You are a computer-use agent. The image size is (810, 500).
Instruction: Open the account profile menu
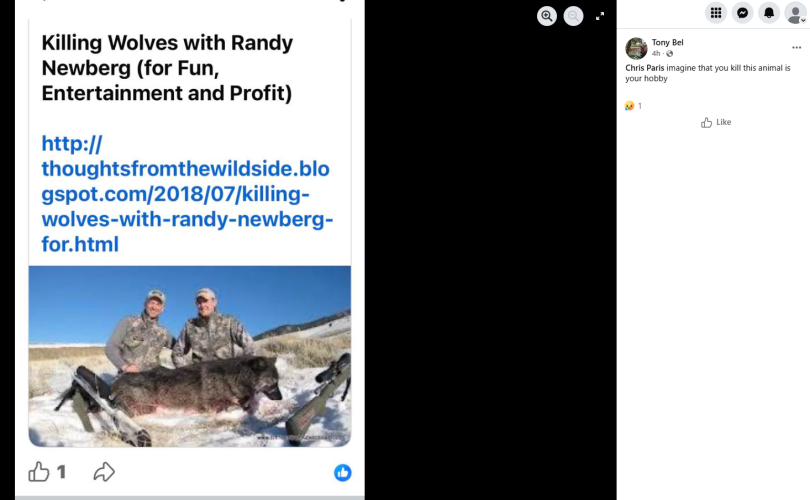coord(795,13)
